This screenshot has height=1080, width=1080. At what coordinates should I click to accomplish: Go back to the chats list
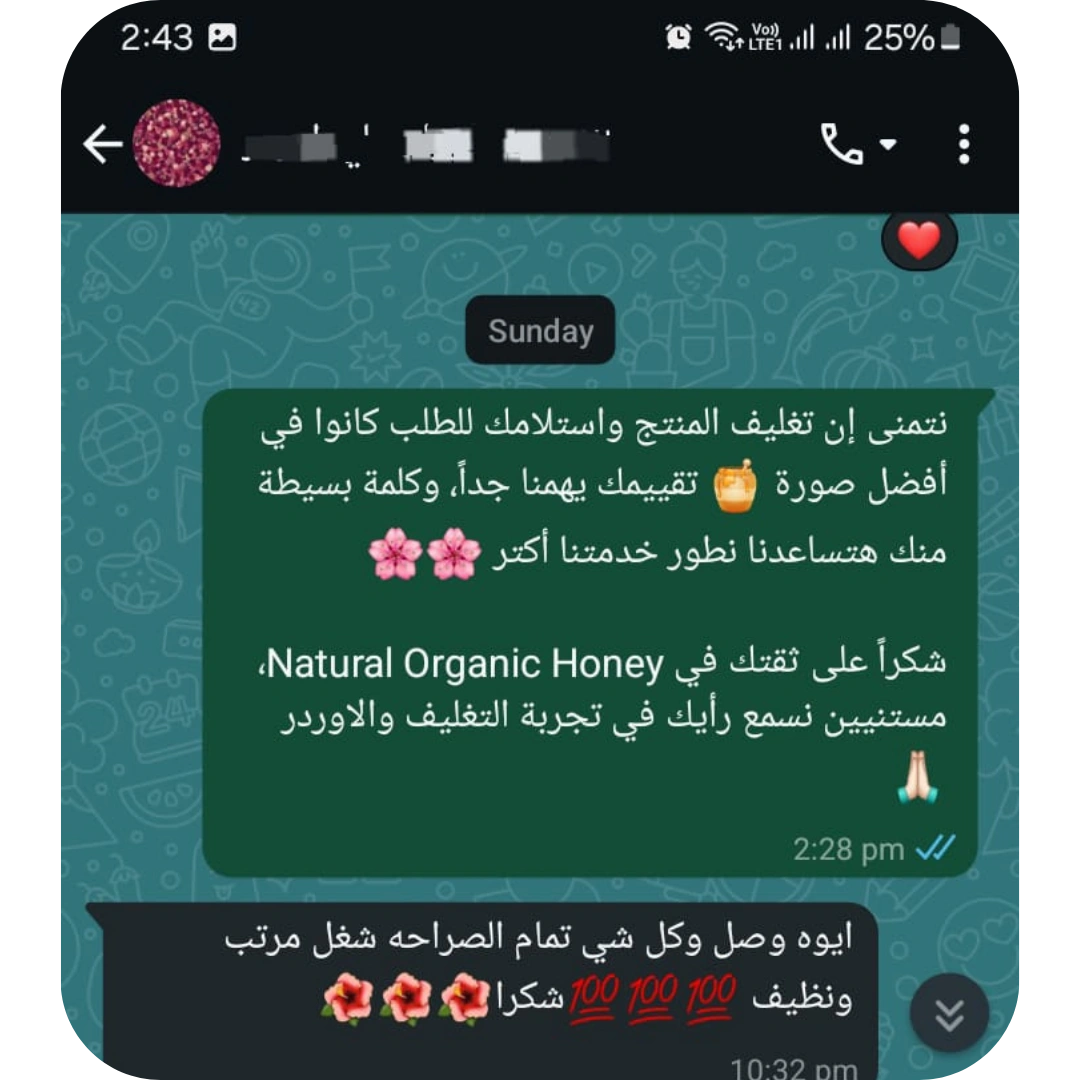tap(102, 145)
